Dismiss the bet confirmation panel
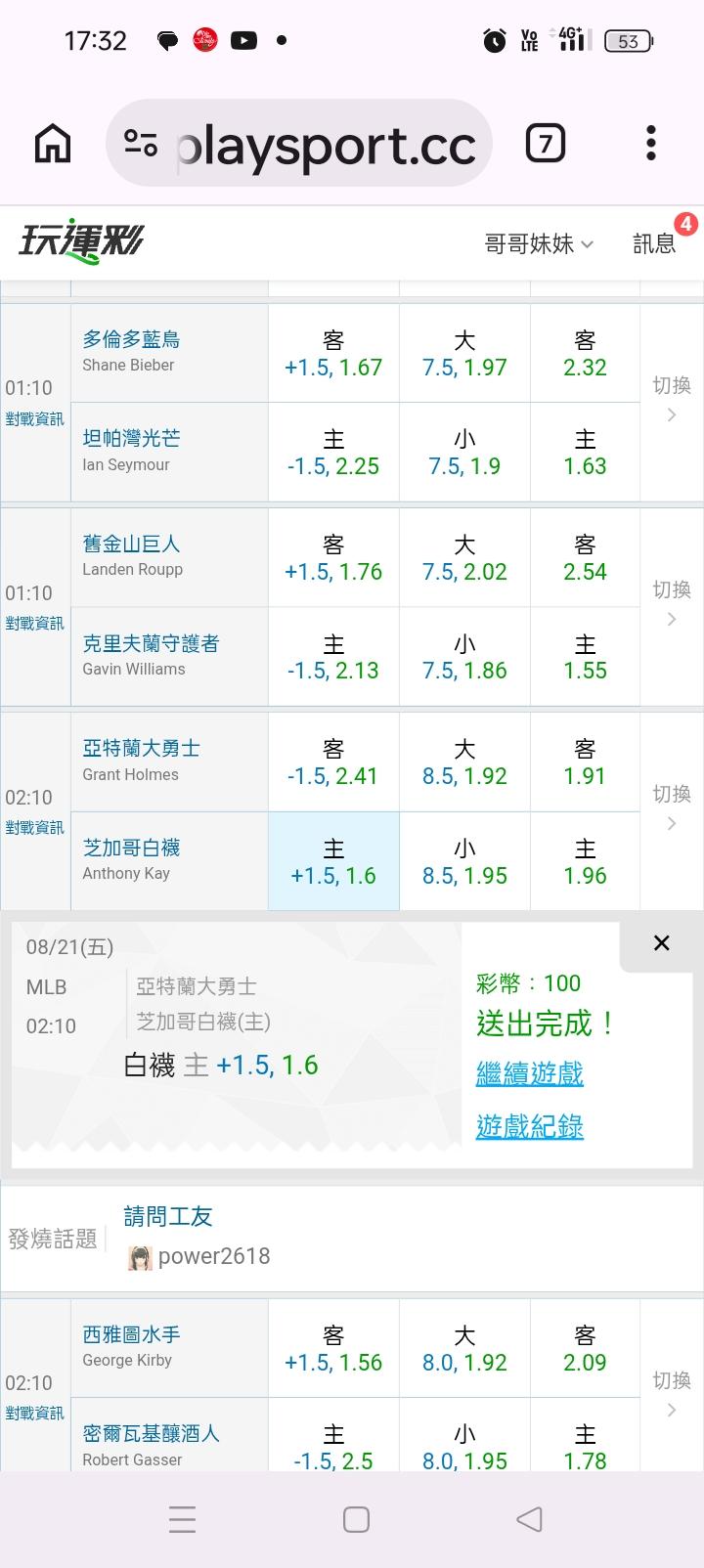704x1568 pixels. pos(661,942)
